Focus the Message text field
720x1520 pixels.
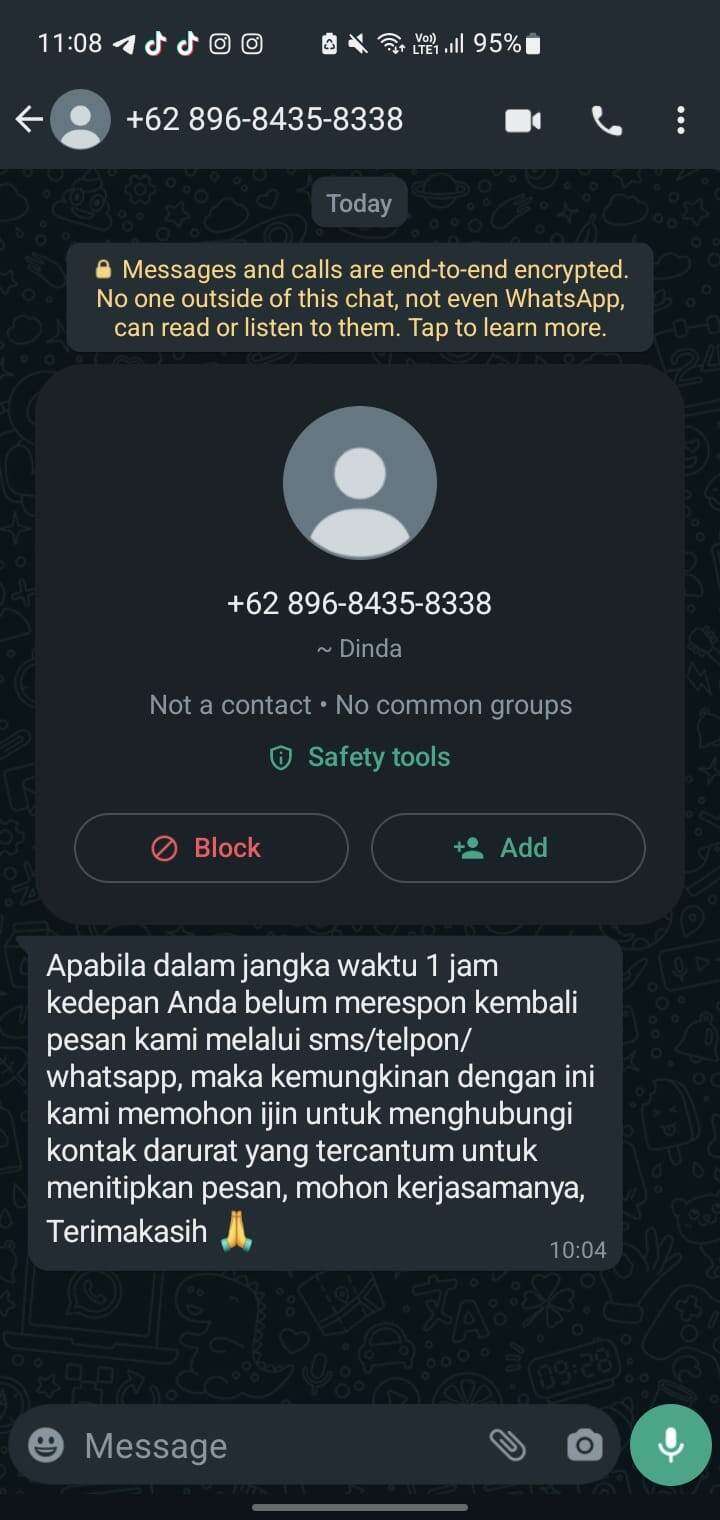(280, 1445)
